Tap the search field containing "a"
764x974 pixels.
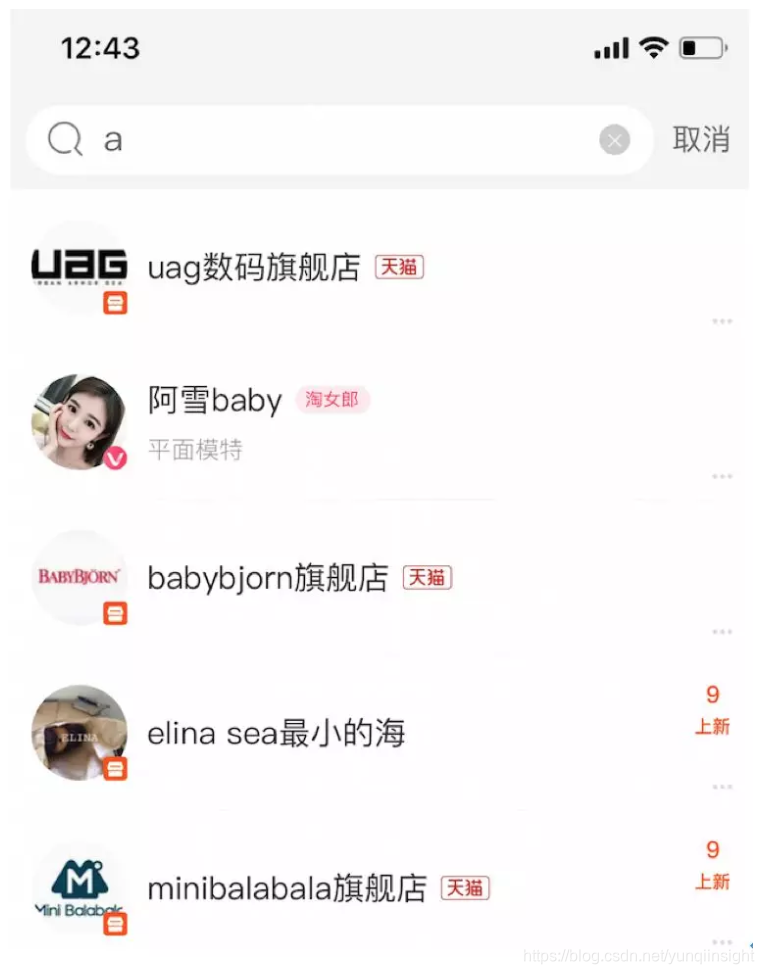click(340, 140)
